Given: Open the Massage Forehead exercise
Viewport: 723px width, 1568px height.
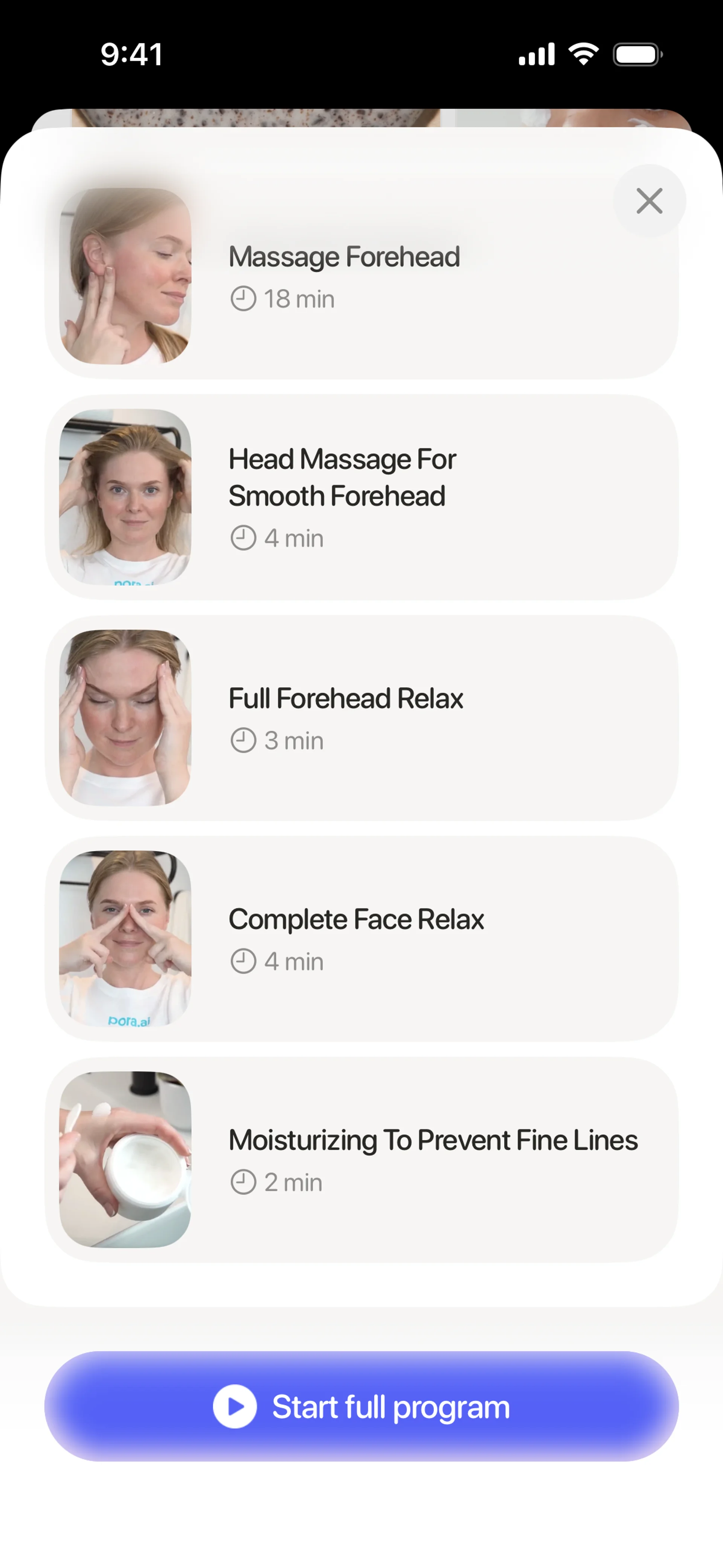Looking at the screenshot, I should 361,277.
